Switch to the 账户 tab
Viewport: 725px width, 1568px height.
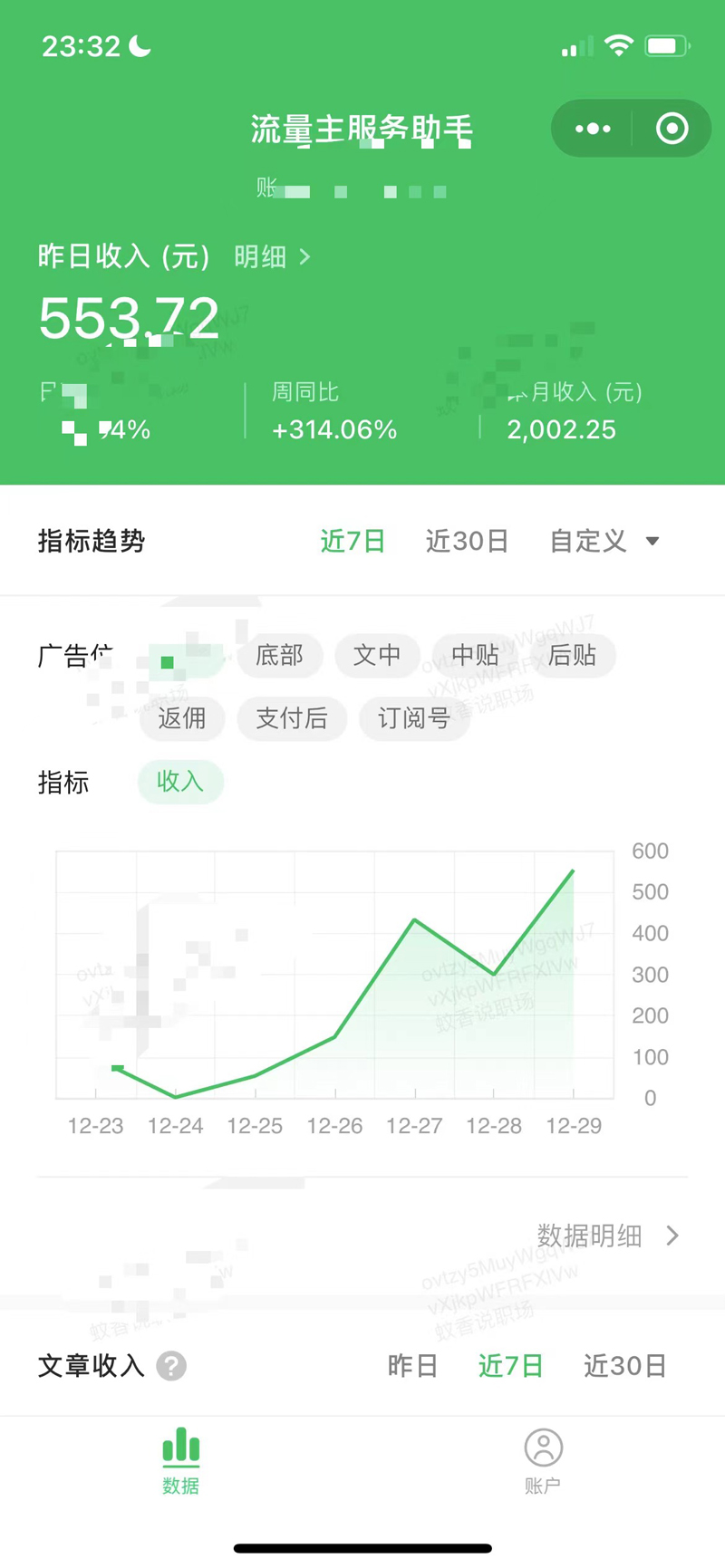click(x=543, y=1460)
